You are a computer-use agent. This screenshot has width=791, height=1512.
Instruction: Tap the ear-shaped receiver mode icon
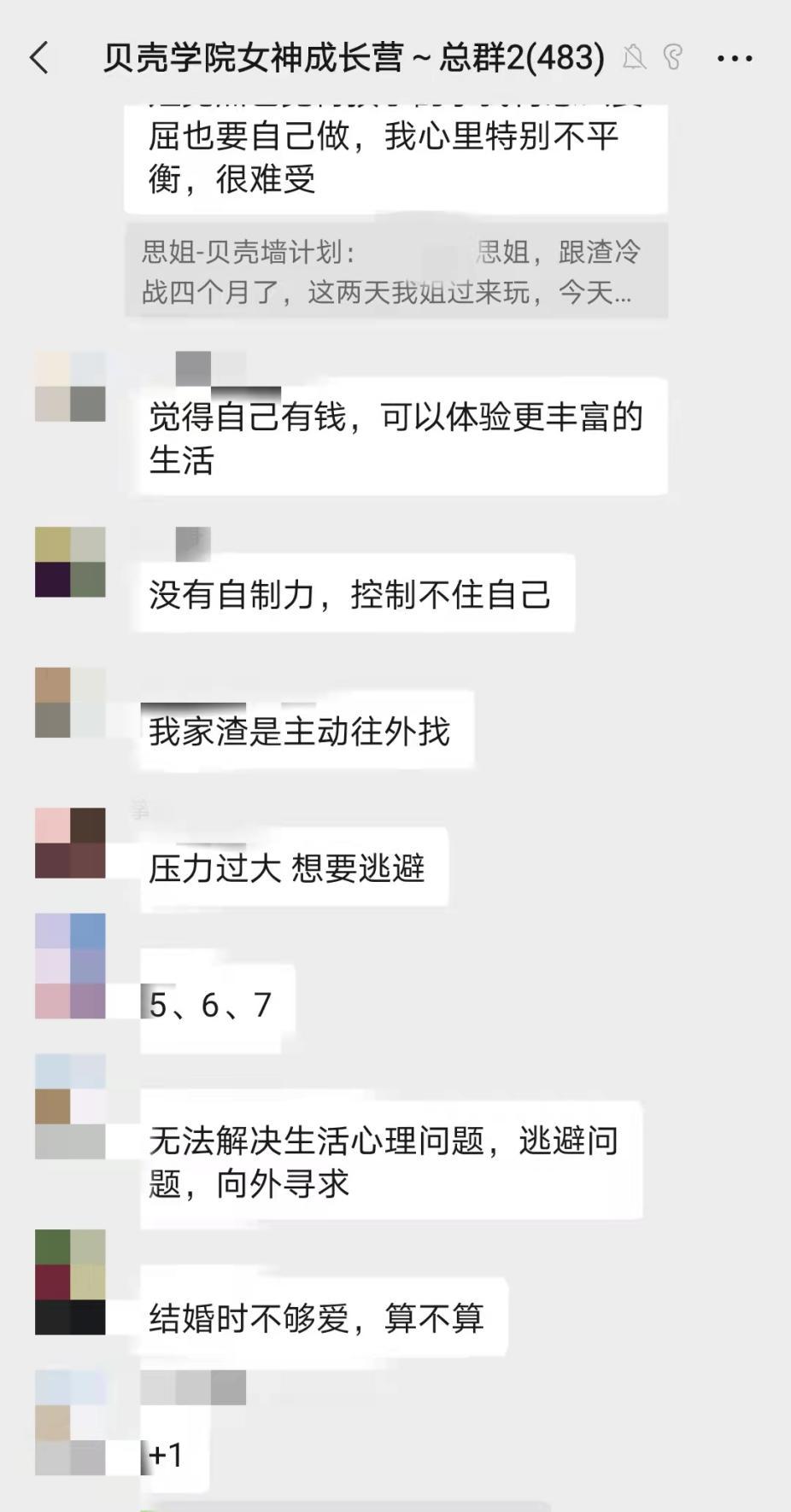point(674,56)
